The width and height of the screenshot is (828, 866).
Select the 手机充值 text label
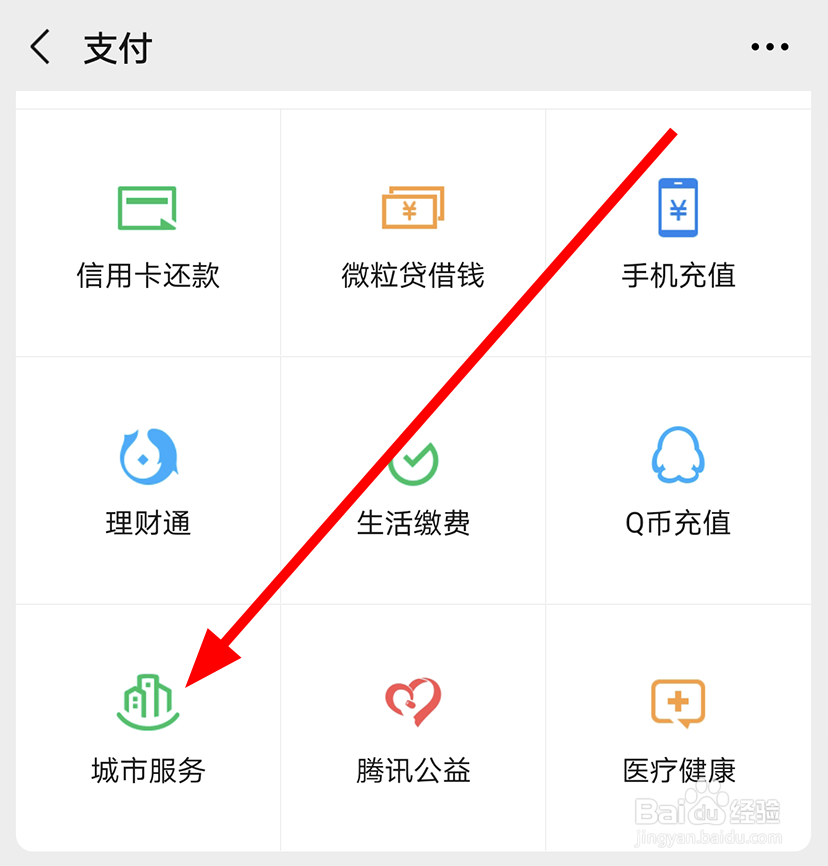point(679,276)
